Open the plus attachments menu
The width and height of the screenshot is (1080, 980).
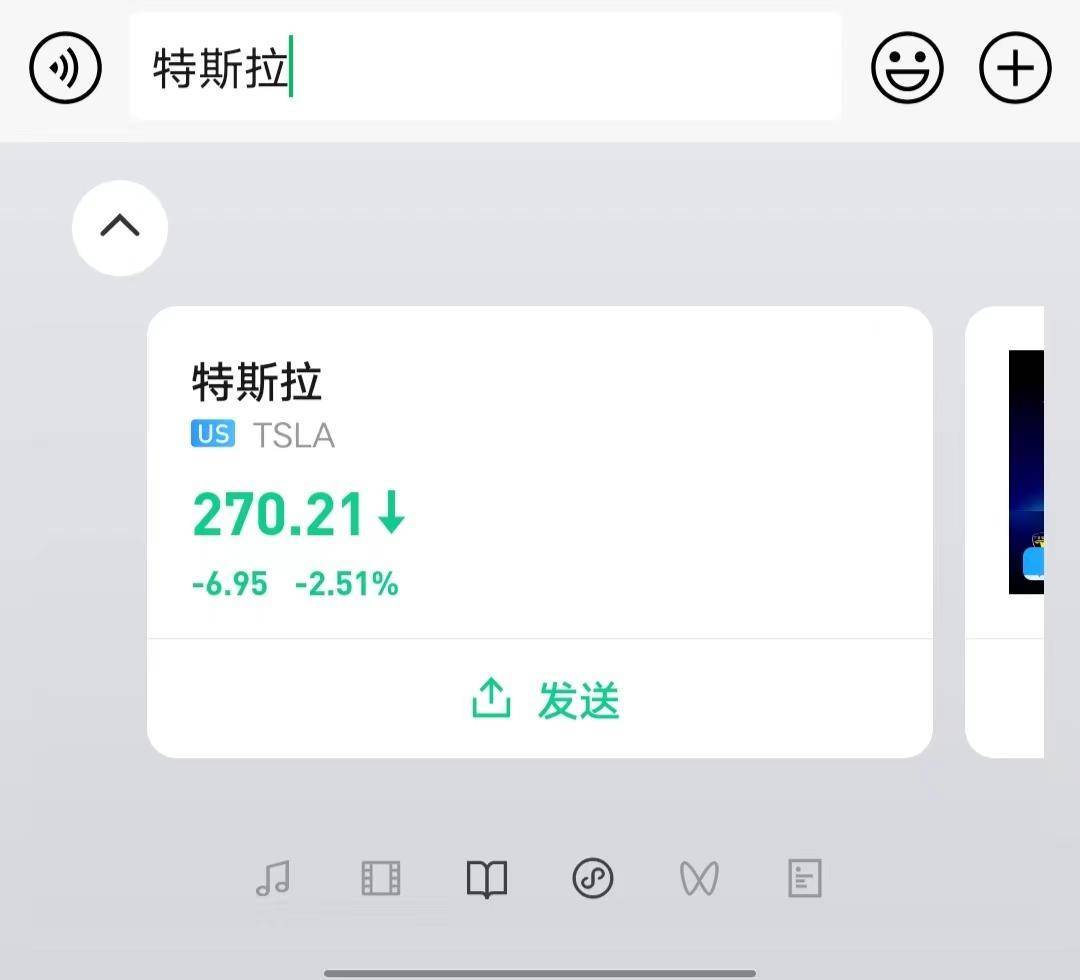(x=1014, y=68)
